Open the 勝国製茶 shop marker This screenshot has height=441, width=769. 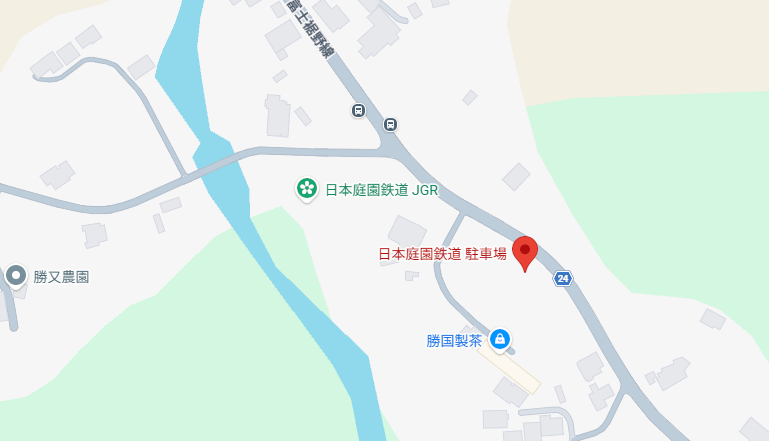point(499,339)
